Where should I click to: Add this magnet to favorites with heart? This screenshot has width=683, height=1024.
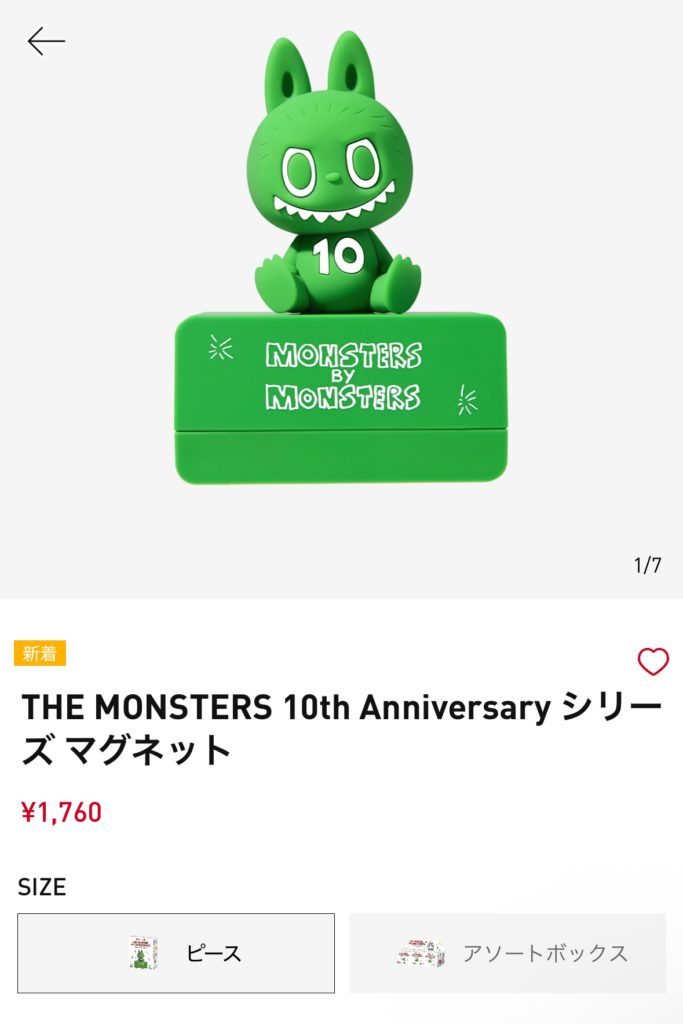pyautogui.click(x=653, y=661)
